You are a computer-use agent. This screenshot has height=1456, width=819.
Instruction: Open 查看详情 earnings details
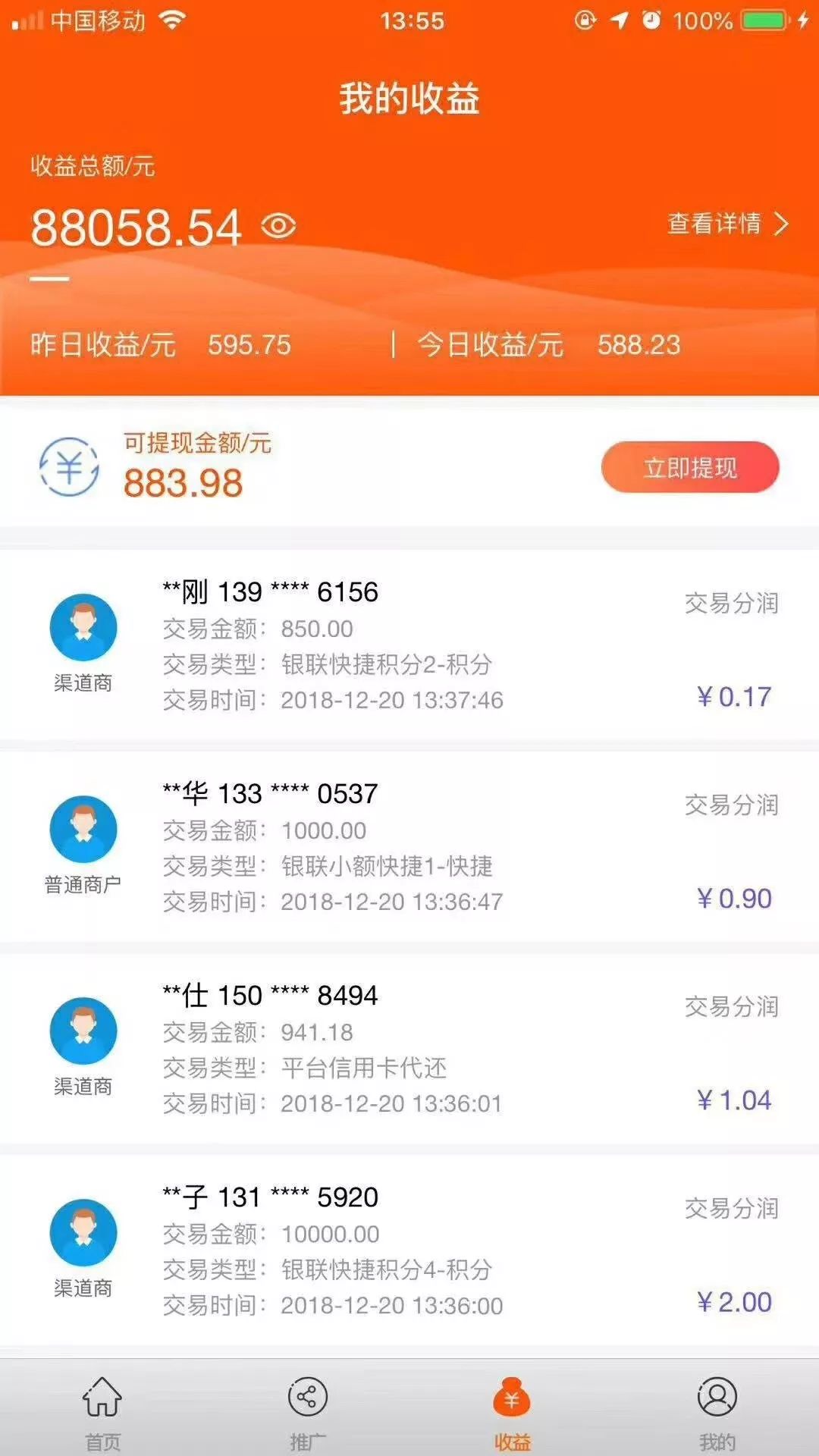click(726, 224)
